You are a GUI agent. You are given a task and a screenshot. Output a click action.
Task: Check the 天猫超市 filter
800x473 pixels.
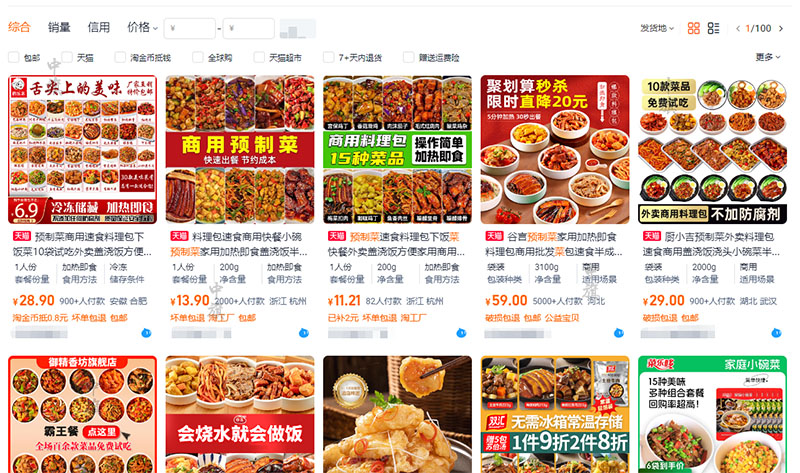(x=260, y=58)
